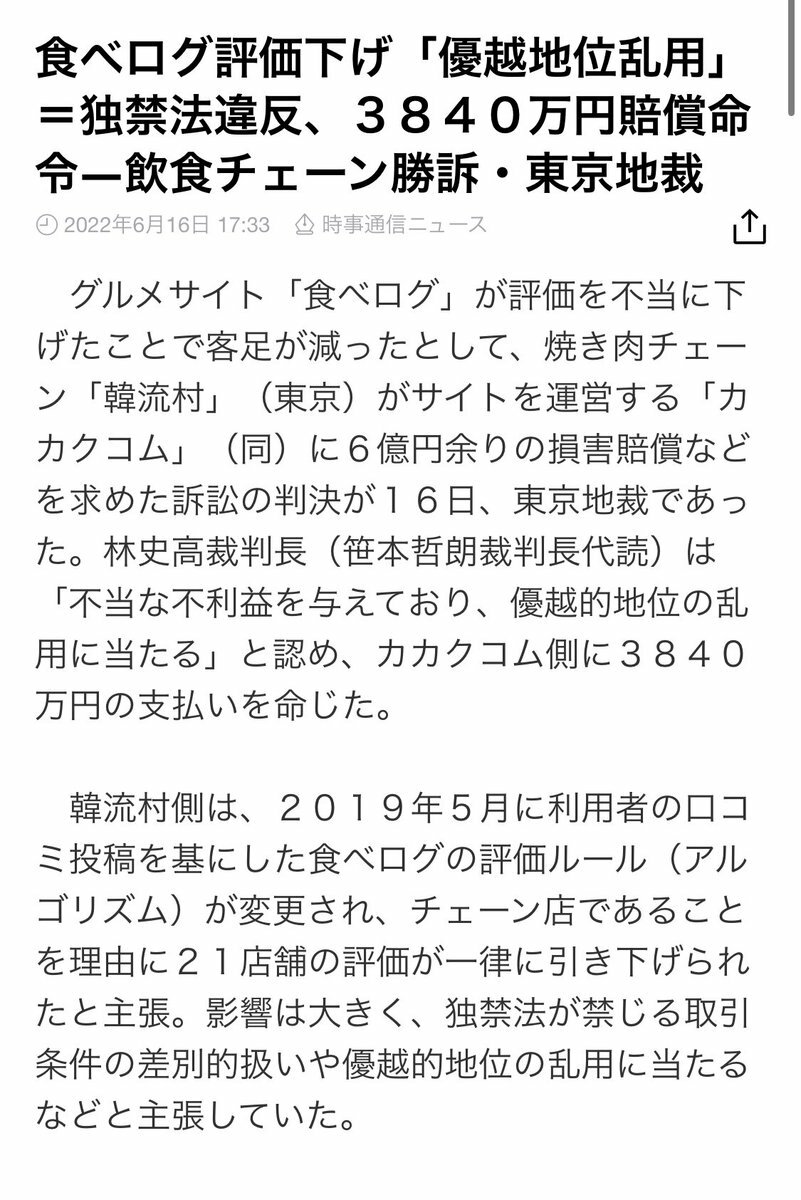Share this article
The image size is (801, 1200).
[749, 226]
